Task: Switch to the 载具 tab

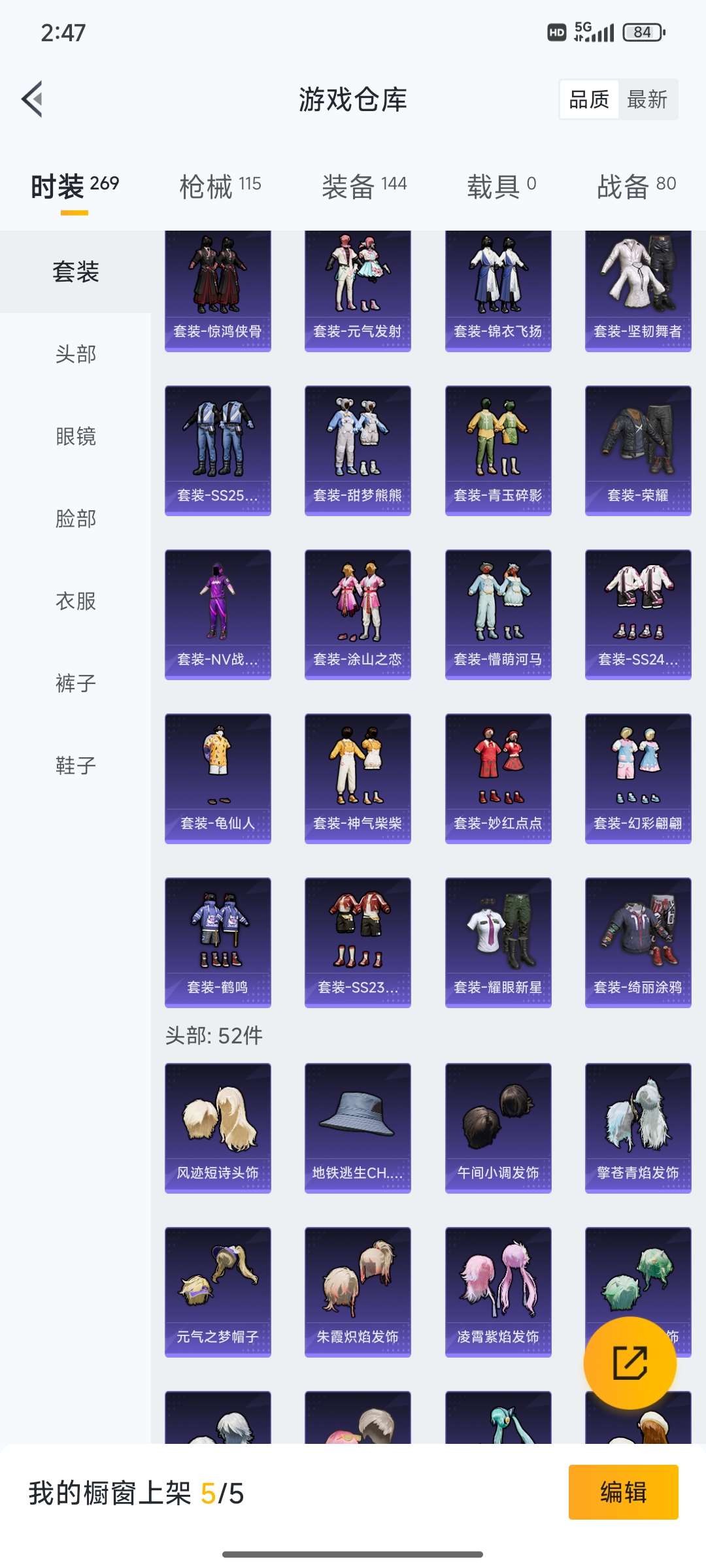Action: click(x=501, y=187)
